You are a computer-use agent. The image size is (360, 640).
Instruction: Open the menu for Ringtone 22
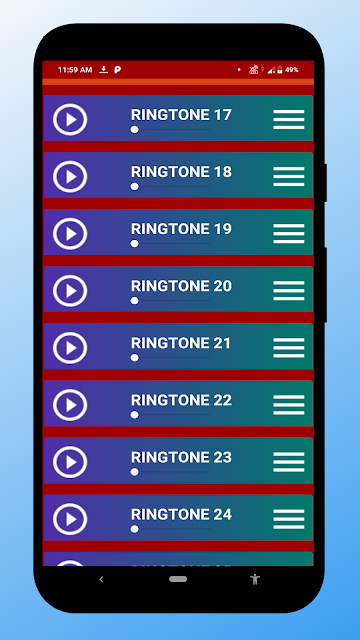click(x=289, y=405)
